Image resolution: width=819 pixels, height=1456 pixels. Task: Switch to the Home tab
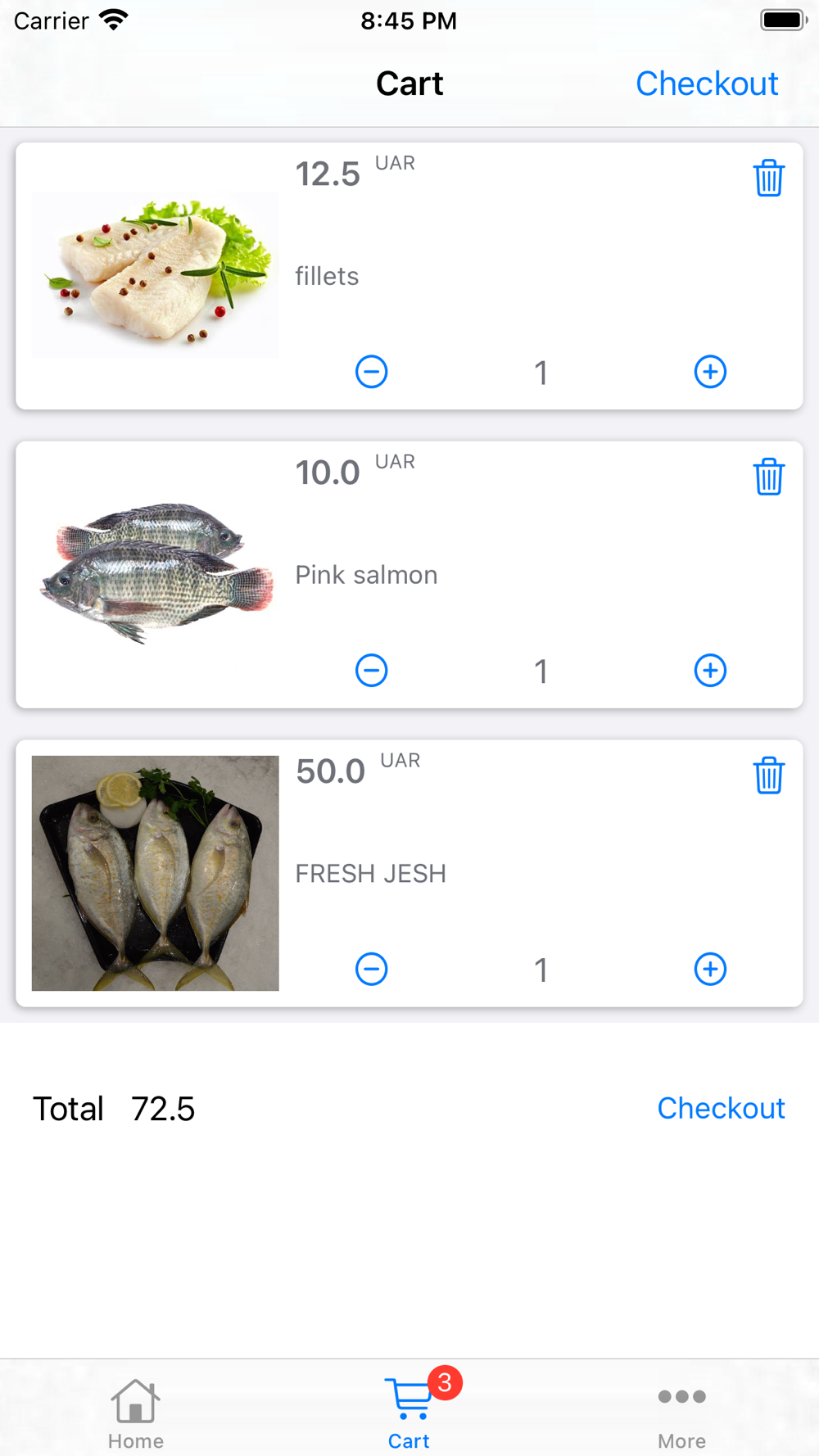[x=136, y=1414]
